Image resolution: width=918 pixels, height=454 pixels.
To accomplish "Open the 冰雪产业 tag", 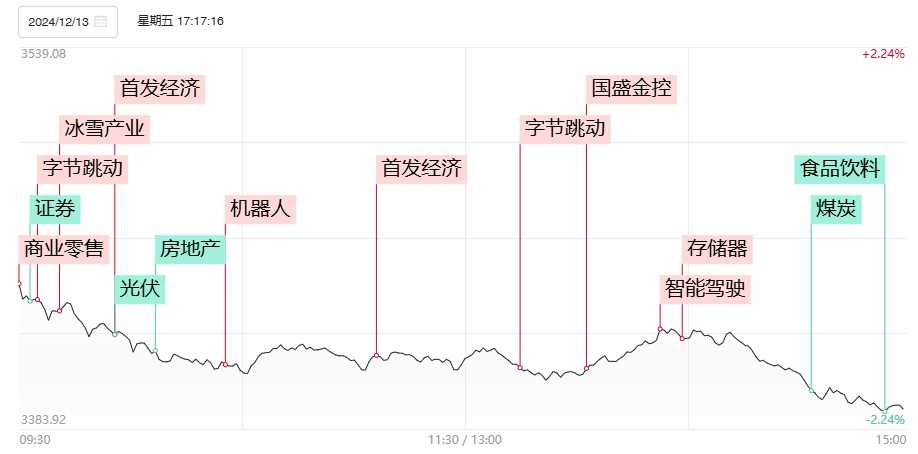I will coord(104,128).
